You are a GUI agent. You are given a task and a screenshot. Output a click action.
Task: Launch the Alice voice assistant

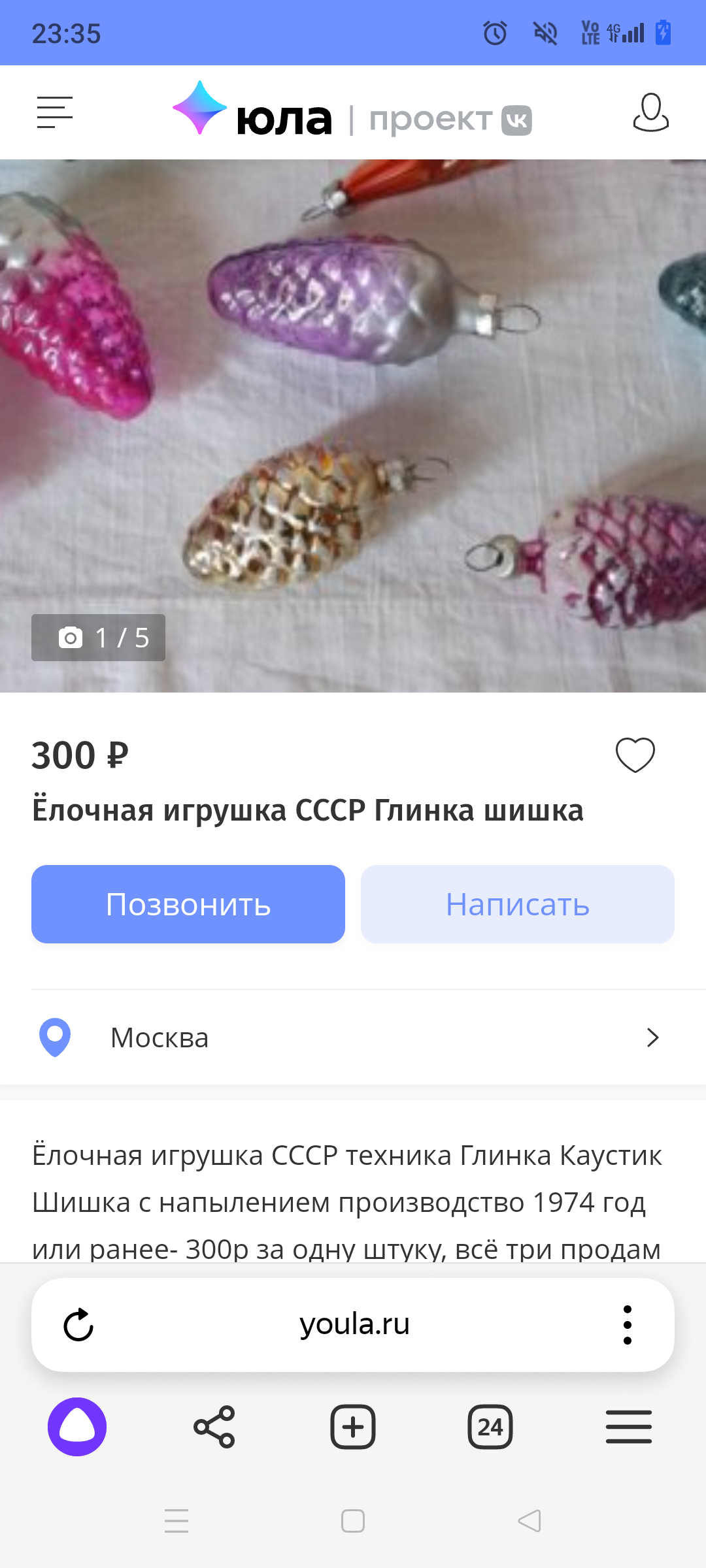(77, 1427)
